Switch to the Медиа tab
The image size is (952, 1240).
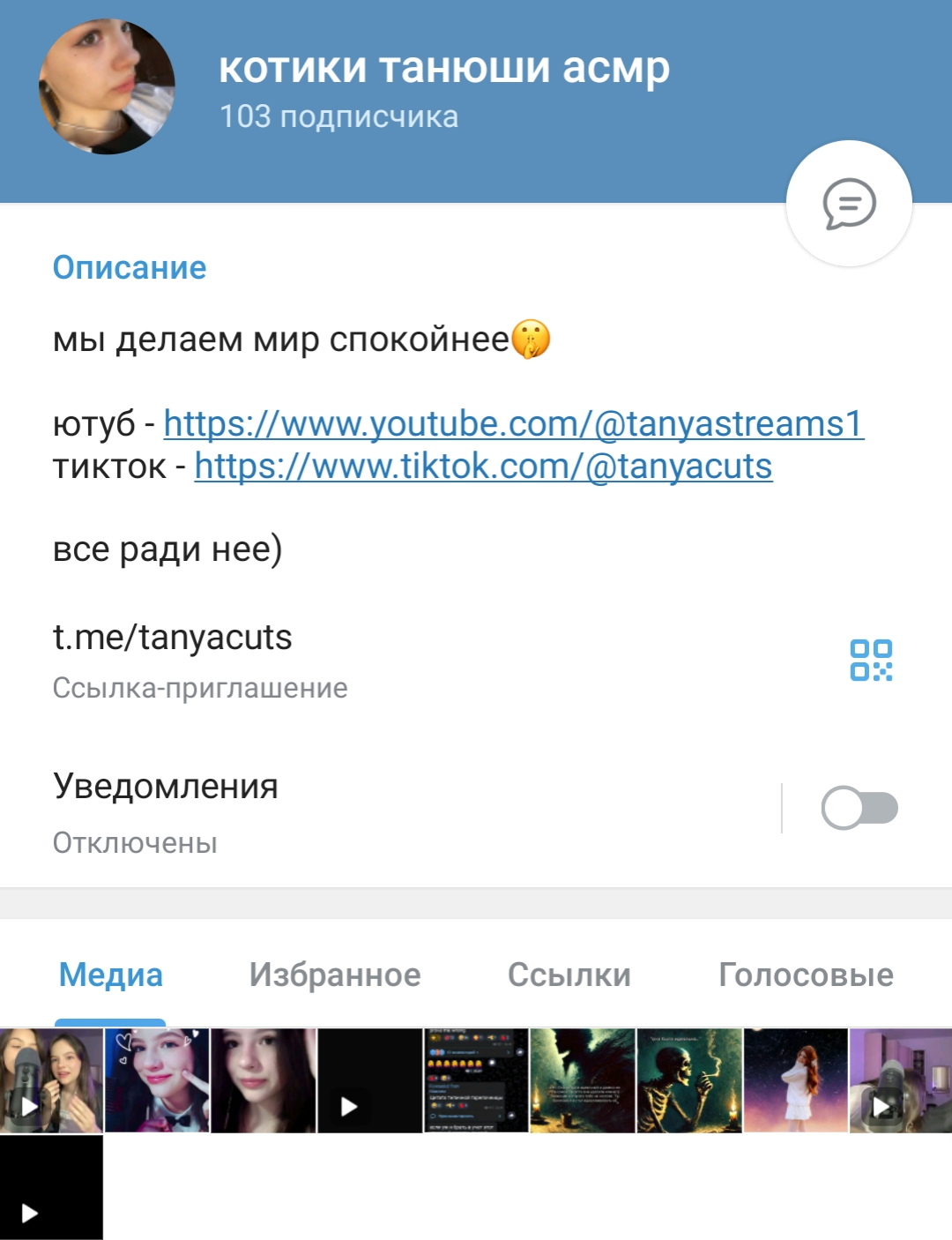click(x=111, y=975)
